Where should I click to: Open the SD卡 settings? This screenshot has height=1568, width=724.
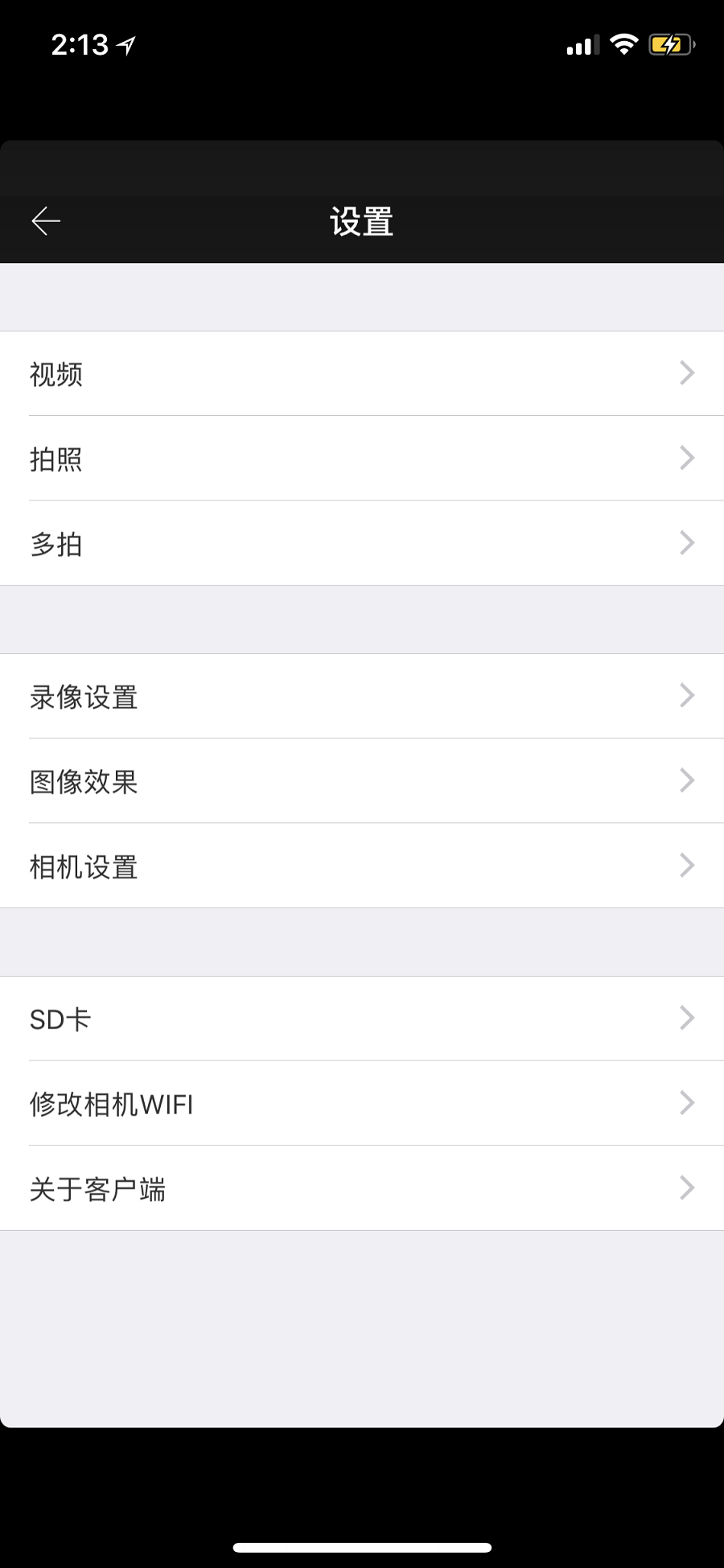[x=362, y=1019]
